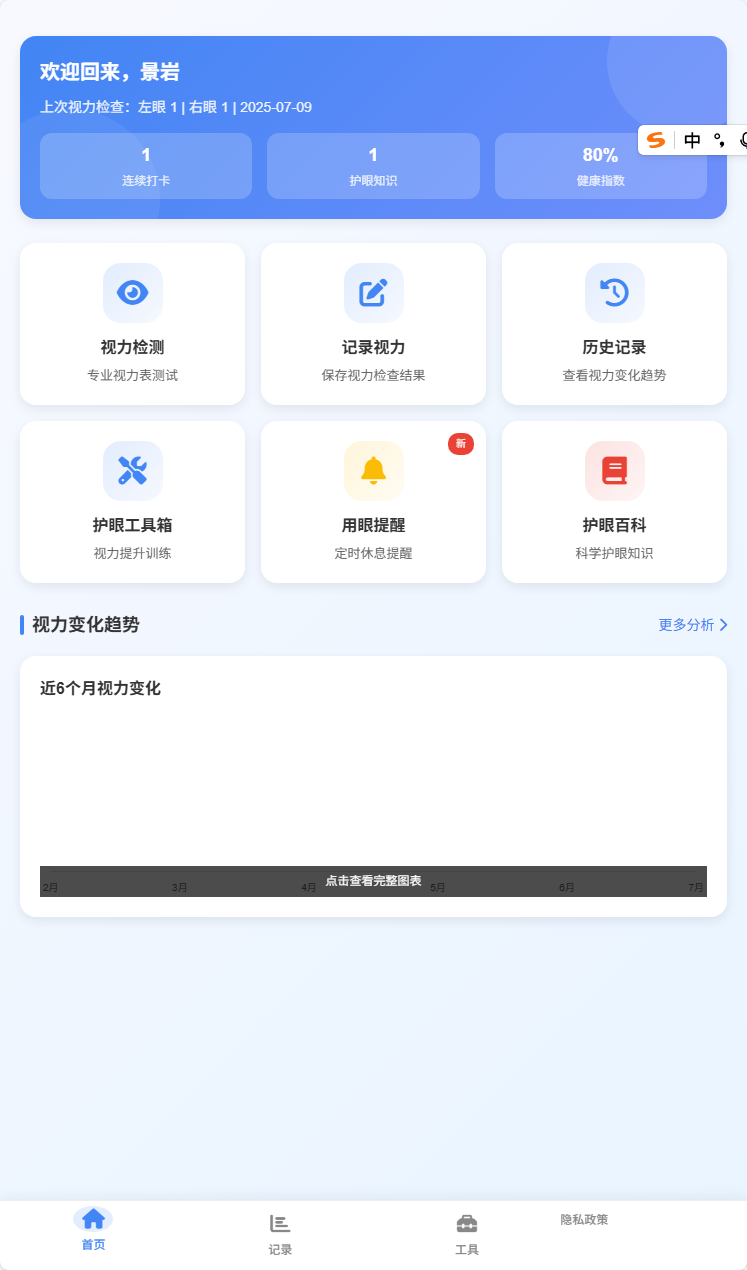Image resolution: width=747 pixels, height=1270 pixels.
Task: Tap the 工具 toolbox icon in bottom bar
Action: (x=467, y=1221)
